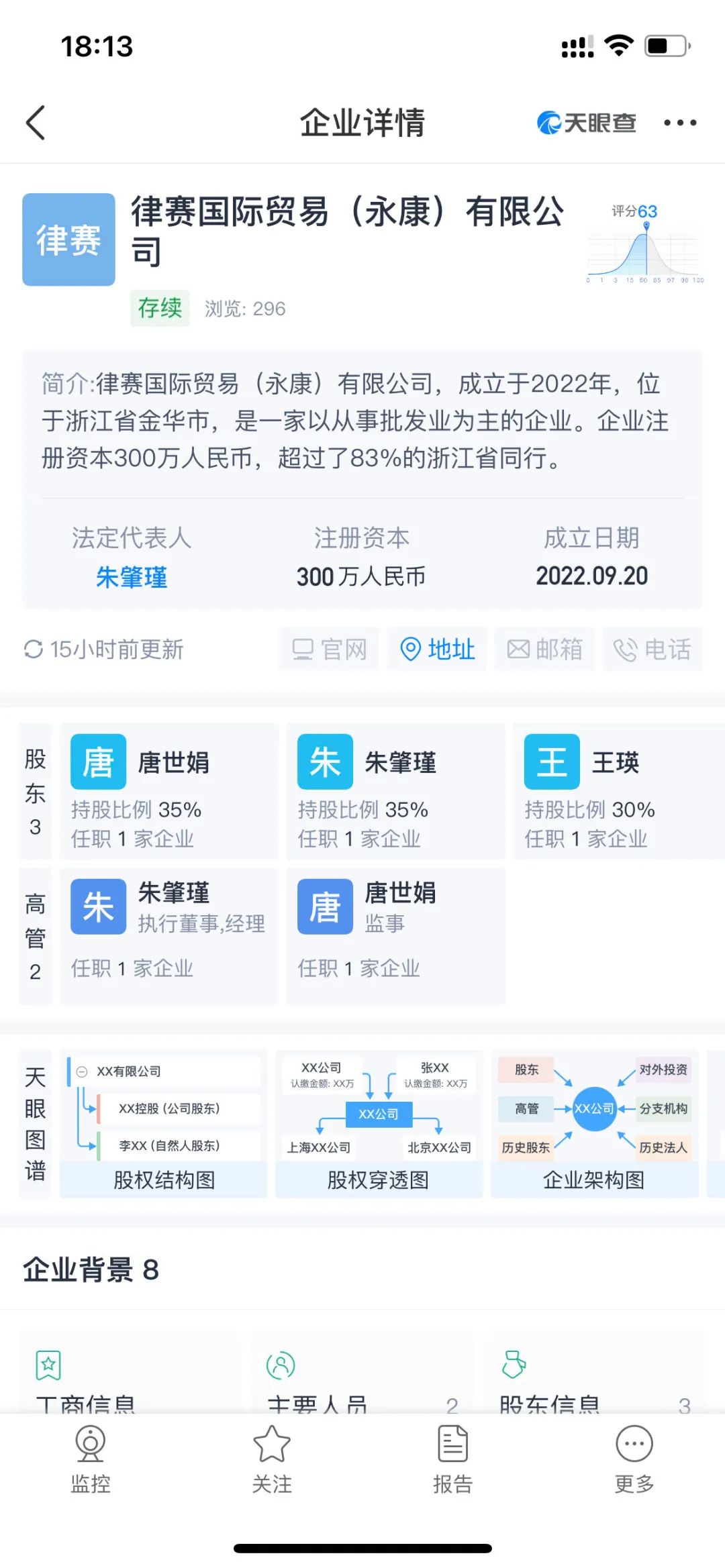The image size is (725, 1568).
Task: Tap the 电话 phone button
Action: tap(652, 649)
